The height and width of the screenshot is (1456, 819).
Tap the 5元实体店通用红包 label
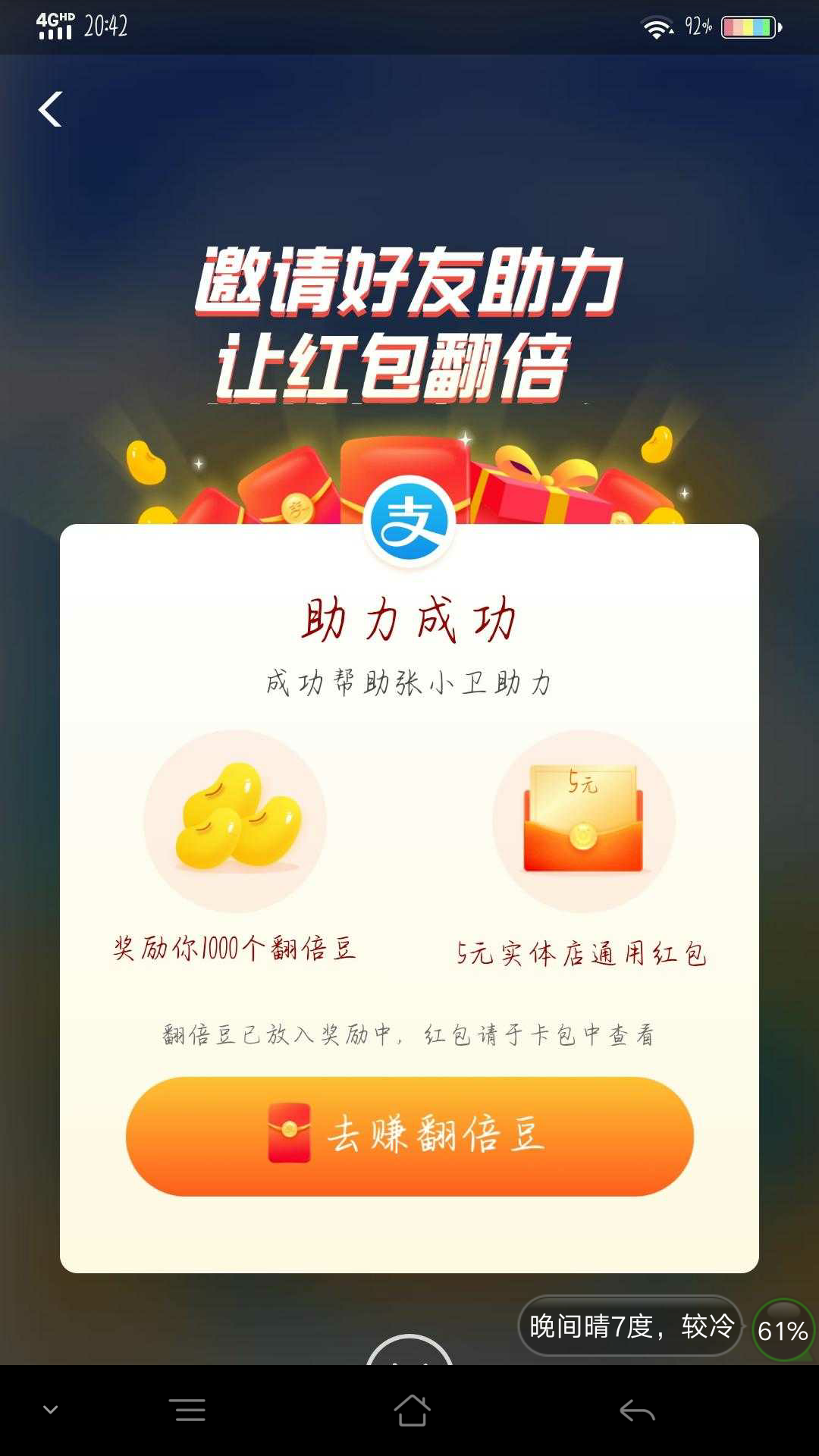[x=584, y=954]
